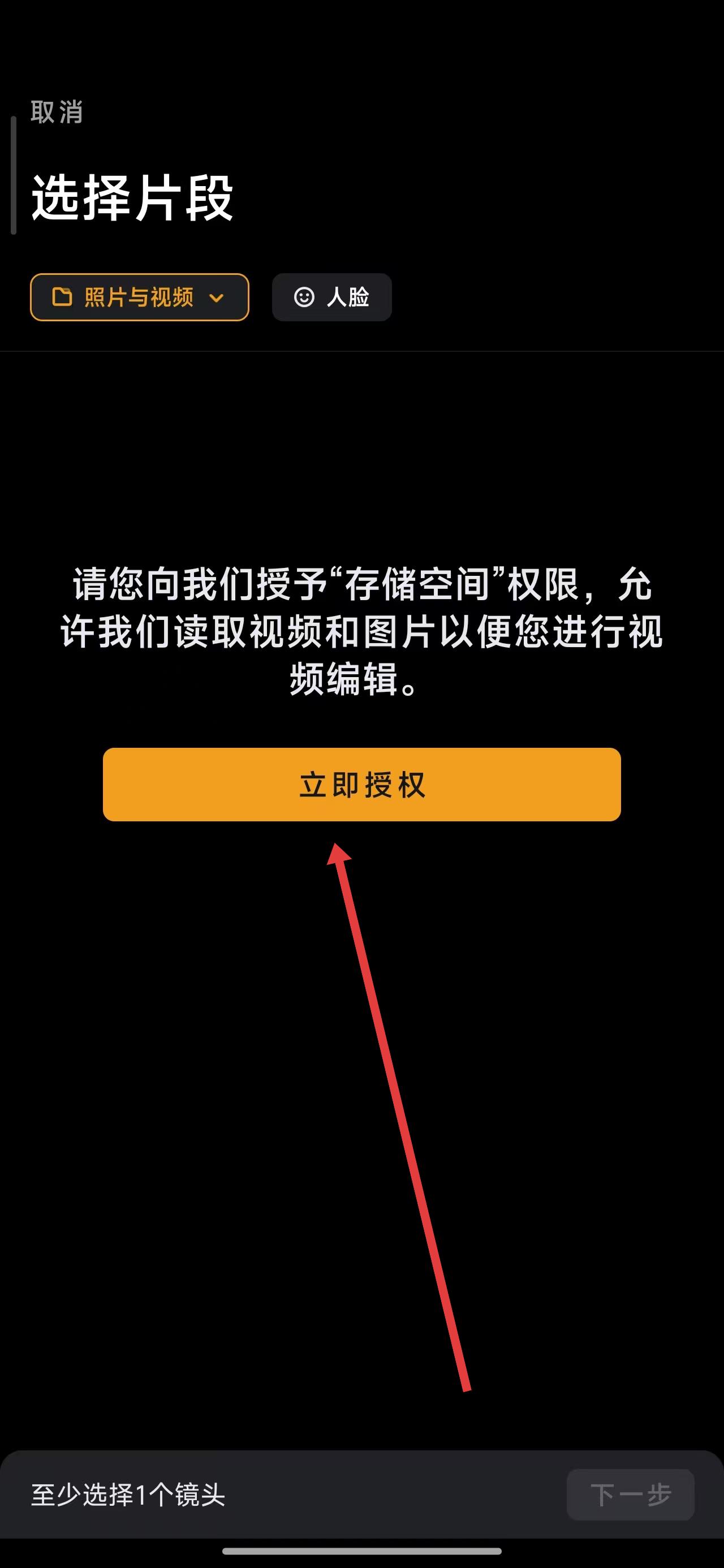
Task: Tap the 下一步 button
Action: coord(630,1494)
